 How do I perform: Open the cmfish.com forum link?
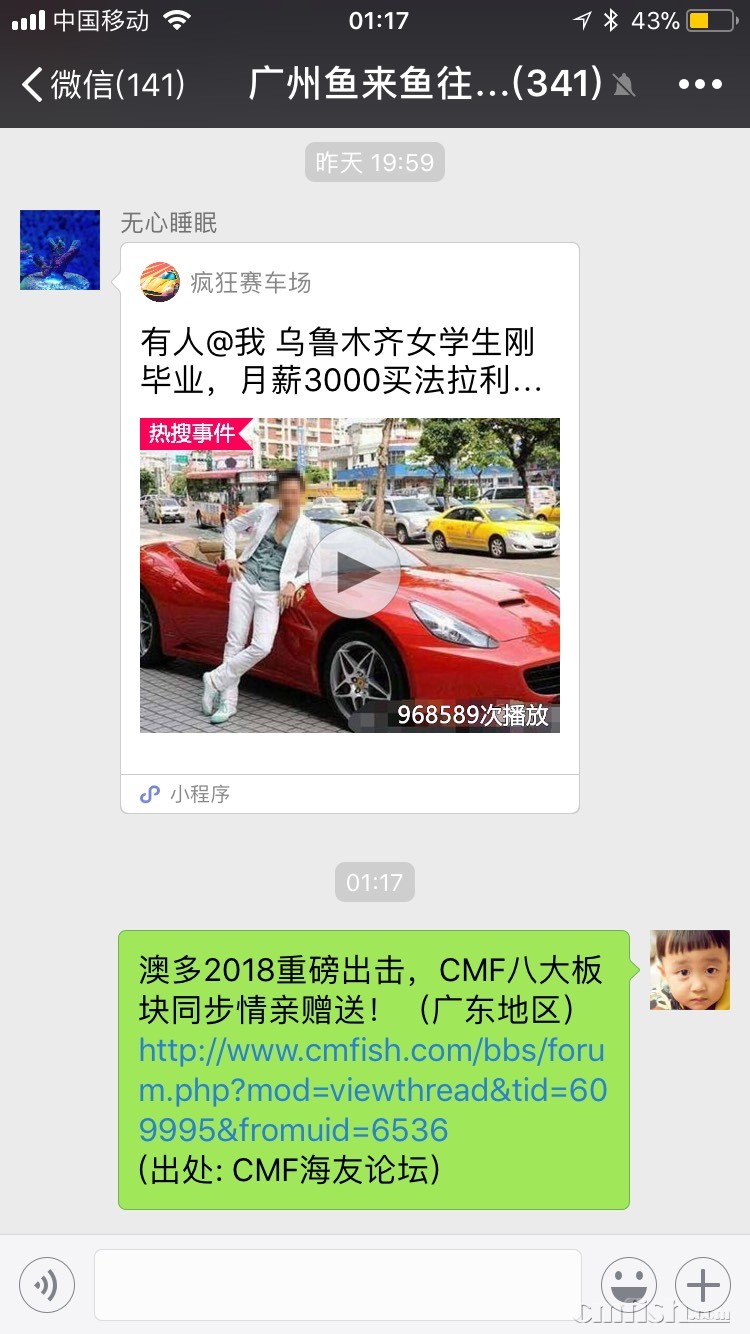[x=372, y=1090]
